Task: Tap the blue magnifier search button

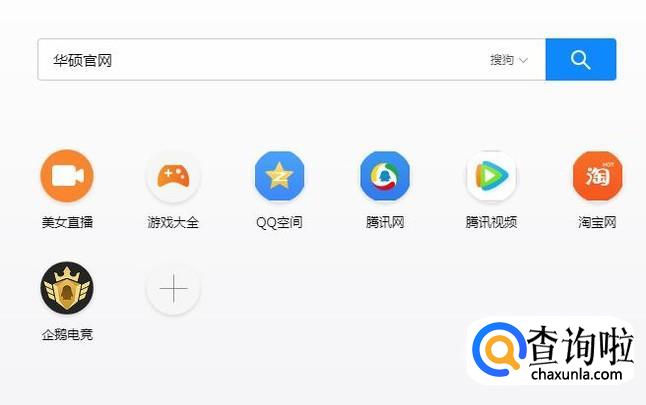Action: 581,60
